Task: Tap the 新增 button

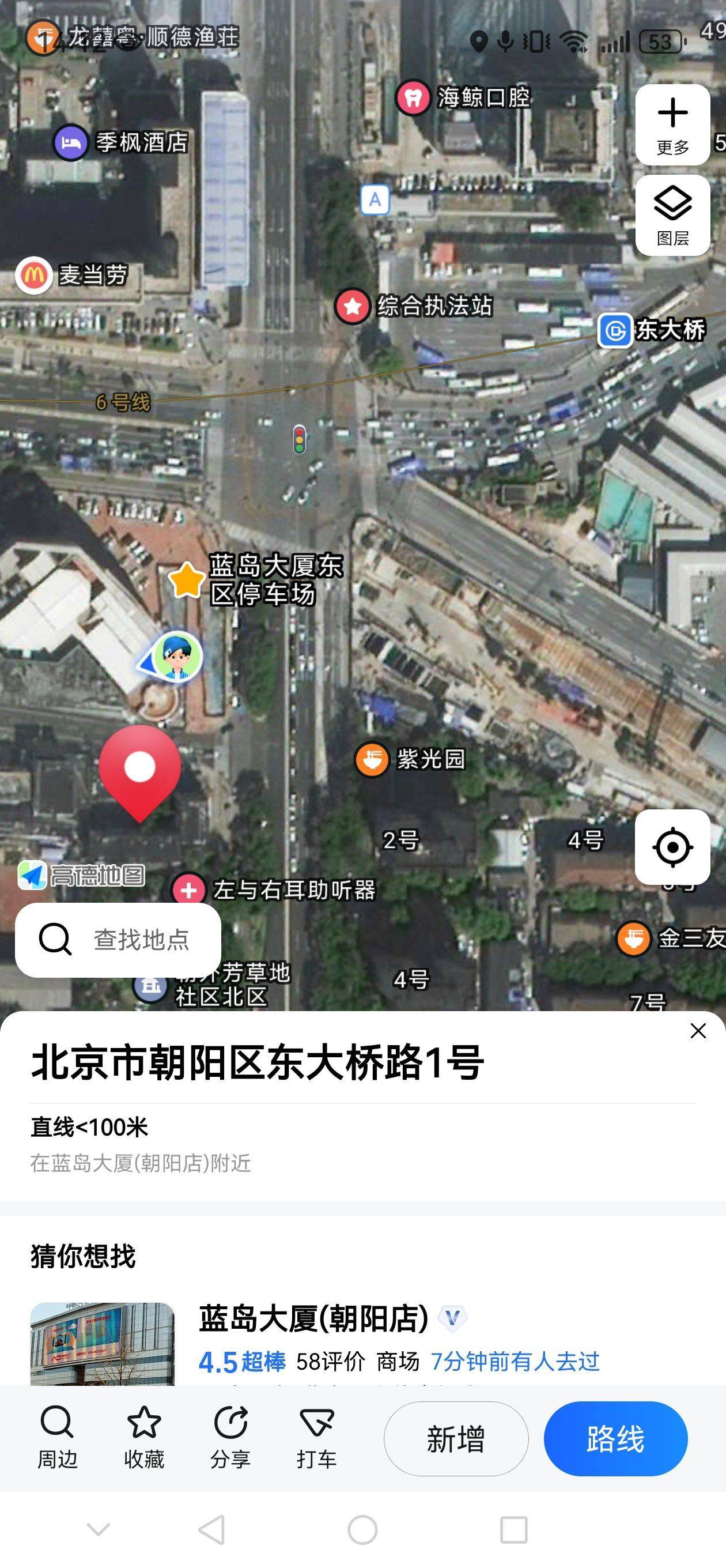Action: (456, 1439)
